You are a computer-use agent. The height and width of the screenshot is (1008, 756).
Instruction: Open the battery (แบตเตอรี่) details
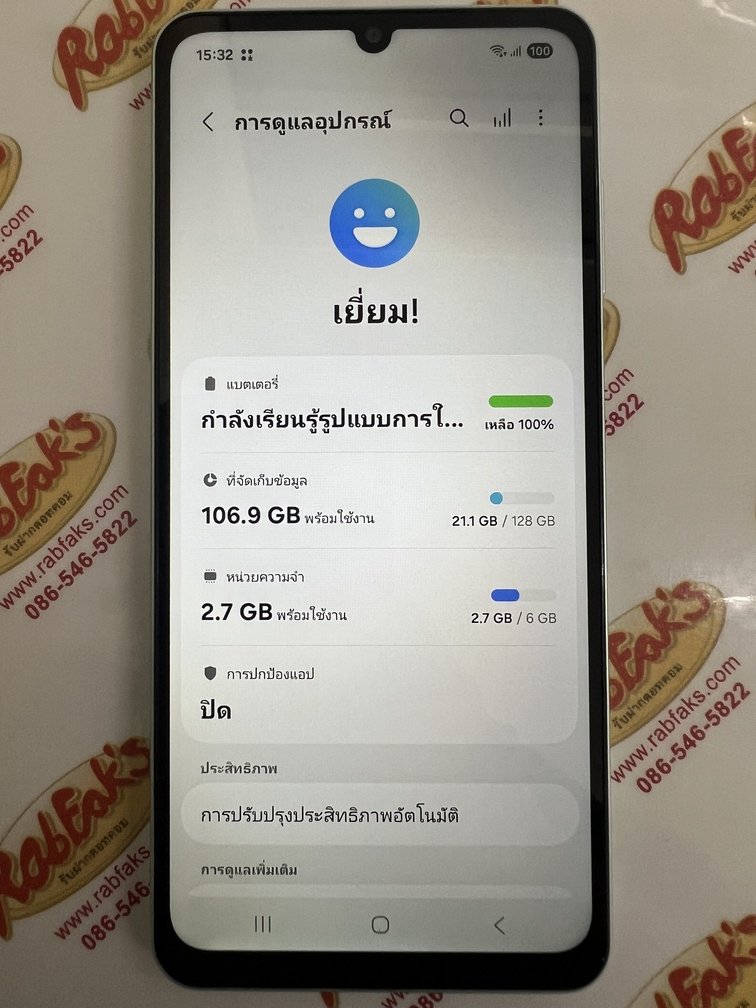(378, 407)
